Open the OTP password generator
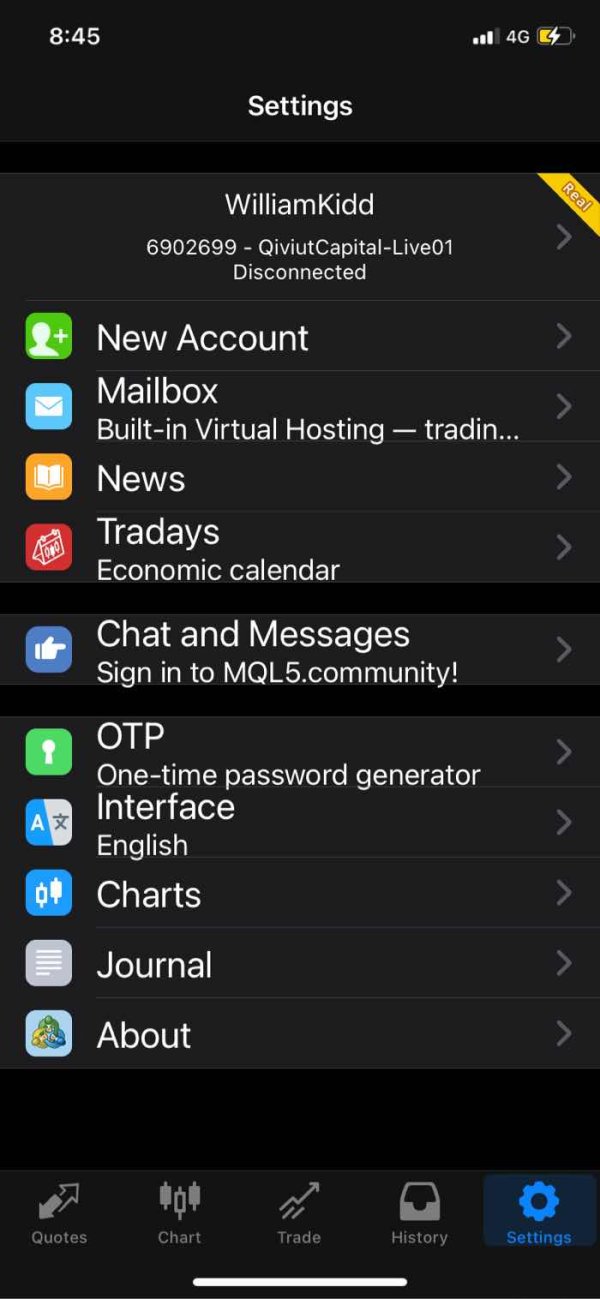 [x=300, y=752]
